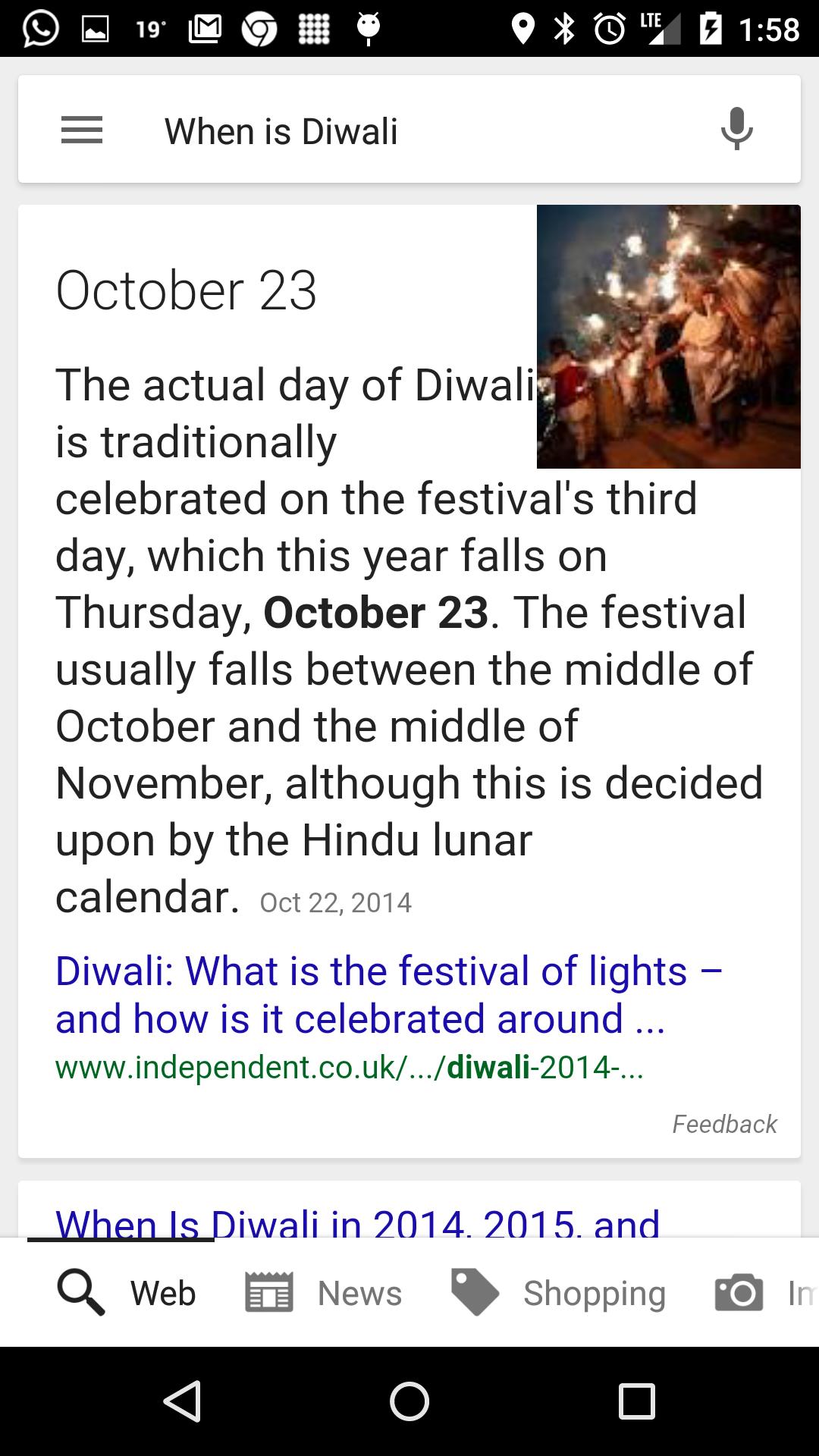Start voice search with the microphone
Image resolution: width=819 pixels, height=1456 pixels.
(x=736, y=129)
